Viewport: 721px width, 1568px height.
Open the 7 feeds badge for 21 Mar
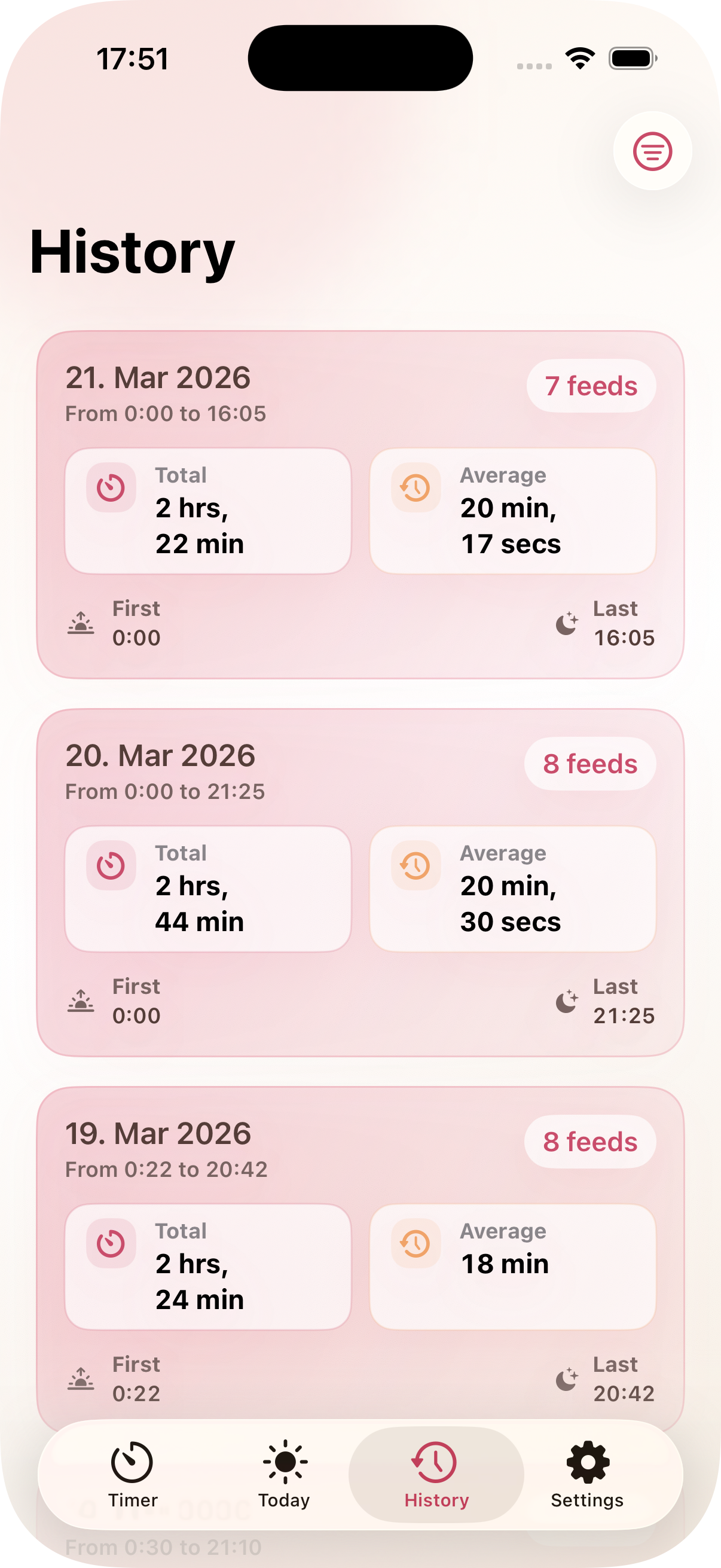(x=591, y=386)
